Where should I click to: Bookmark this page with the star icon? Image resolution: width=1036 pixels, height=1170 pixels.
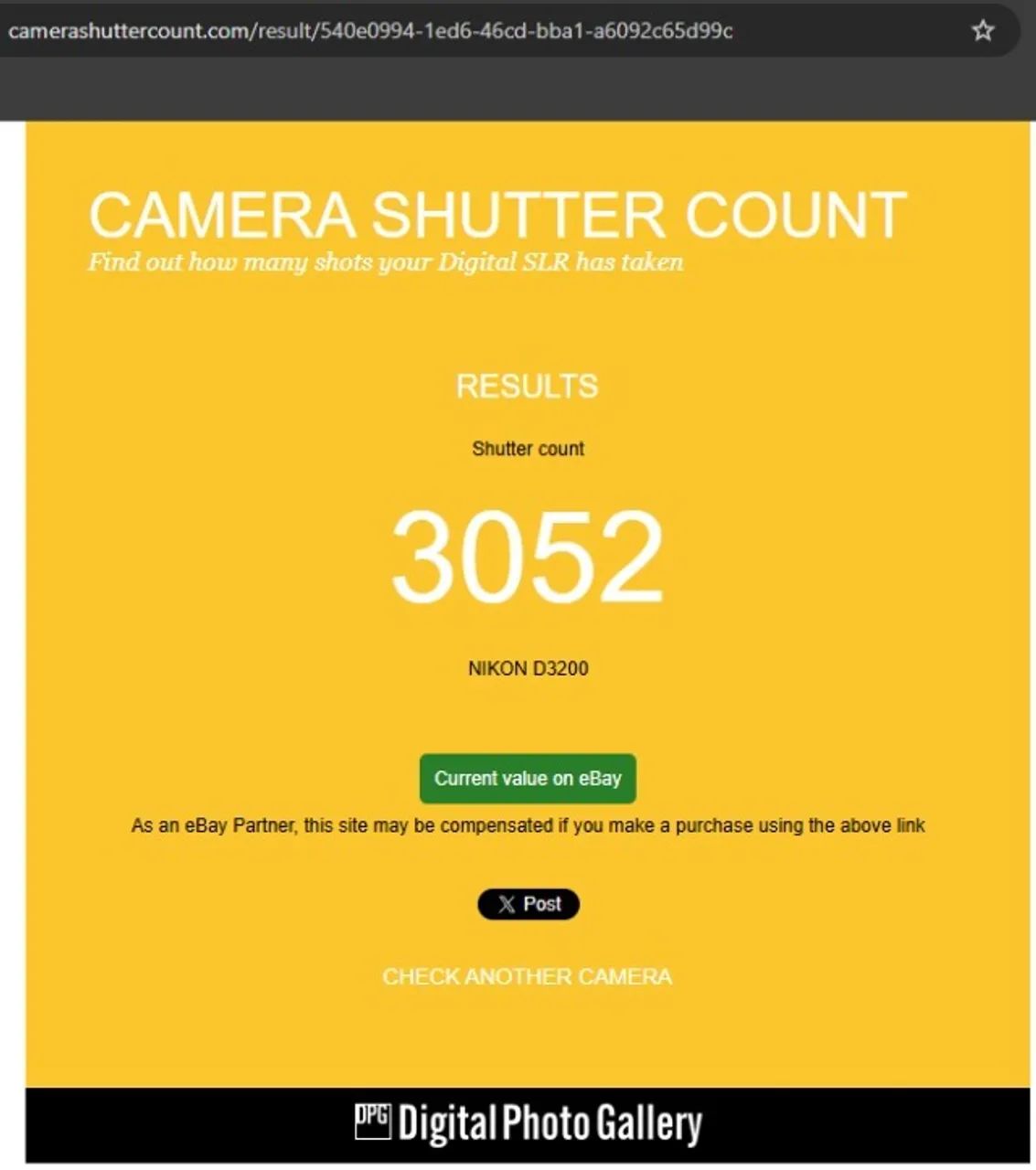pyautogui.click(x=982, y=31)
